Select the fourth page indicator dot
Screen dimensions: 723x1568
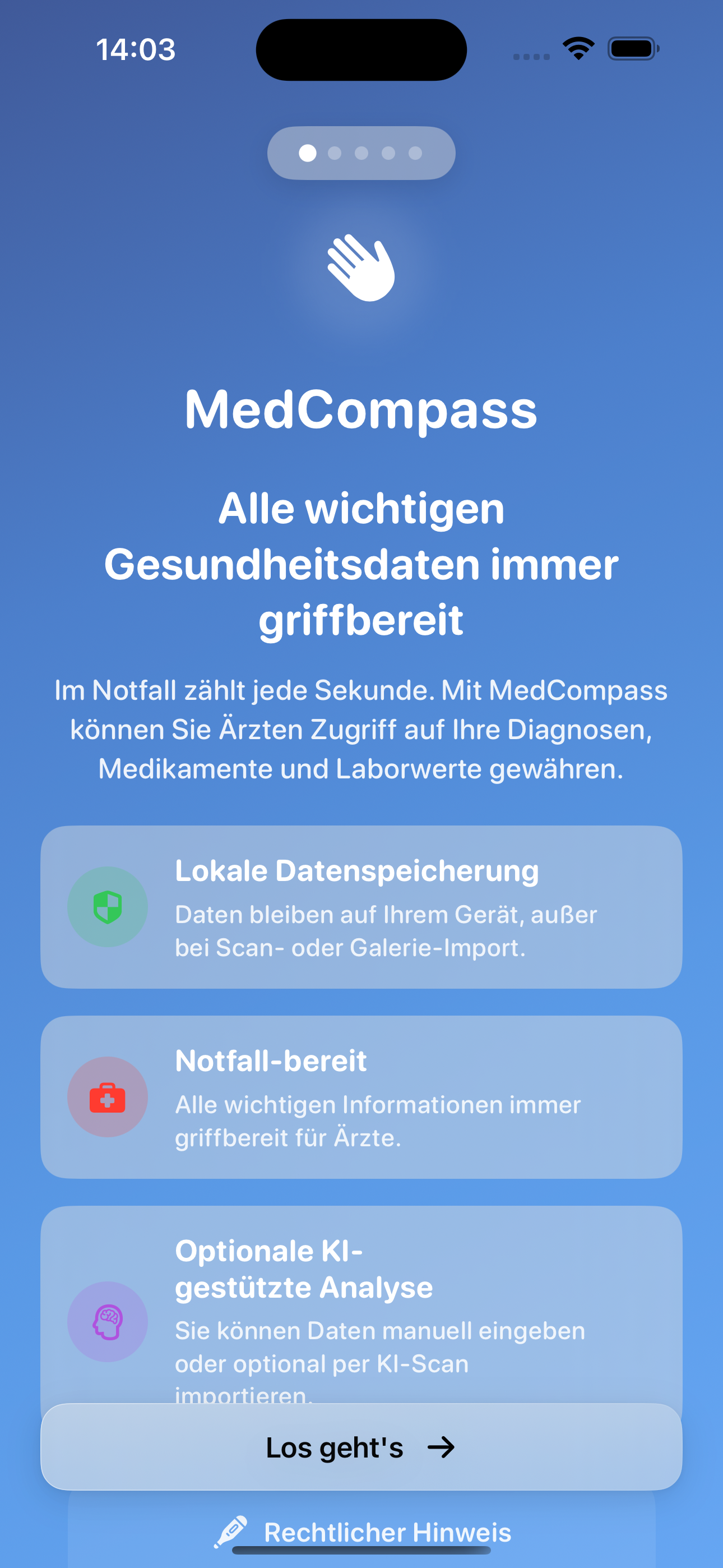388,154
